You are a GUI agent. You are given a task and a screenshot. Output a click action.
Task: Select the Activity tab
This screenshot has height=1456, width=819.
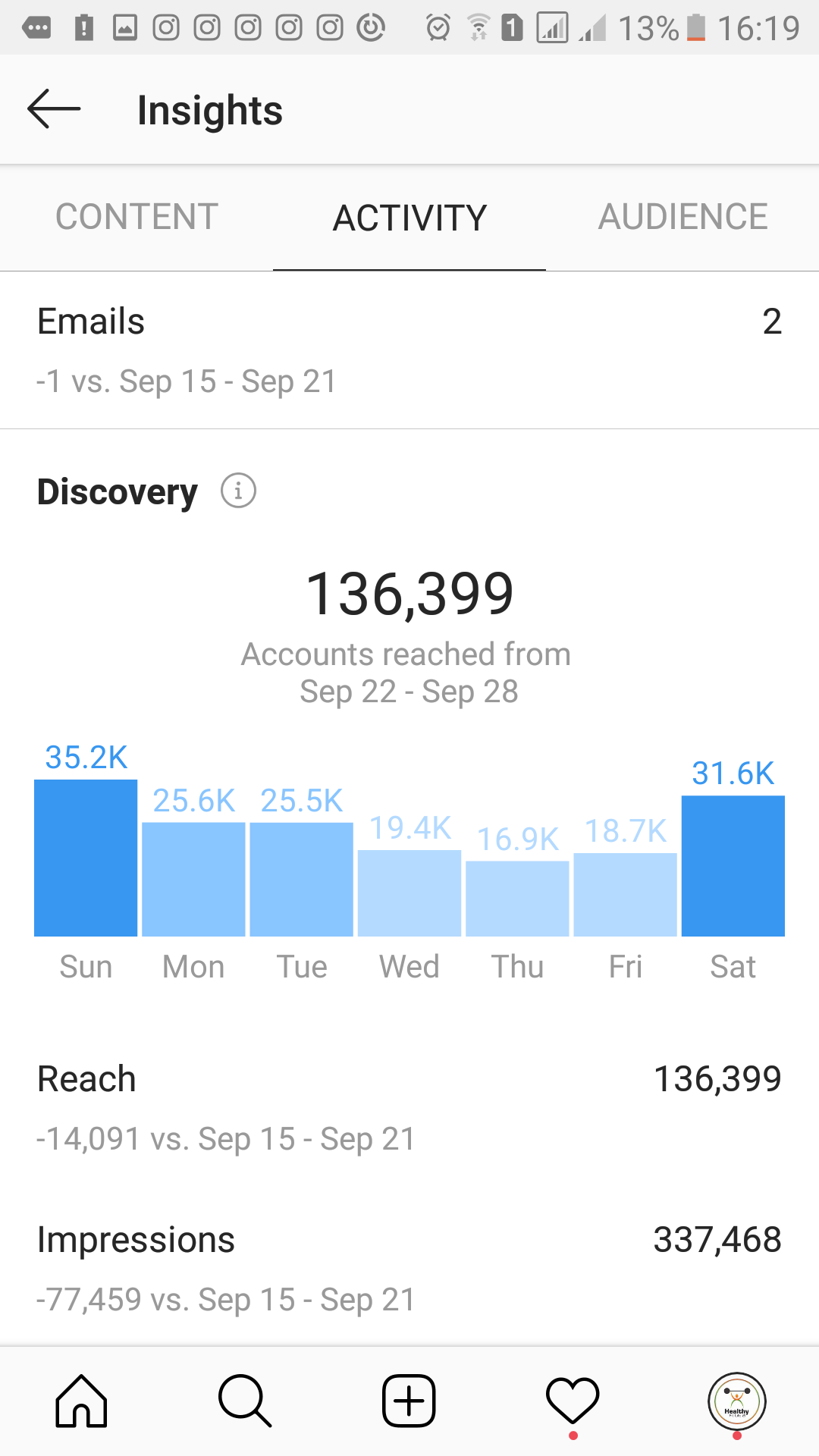[x=409, y=218]
